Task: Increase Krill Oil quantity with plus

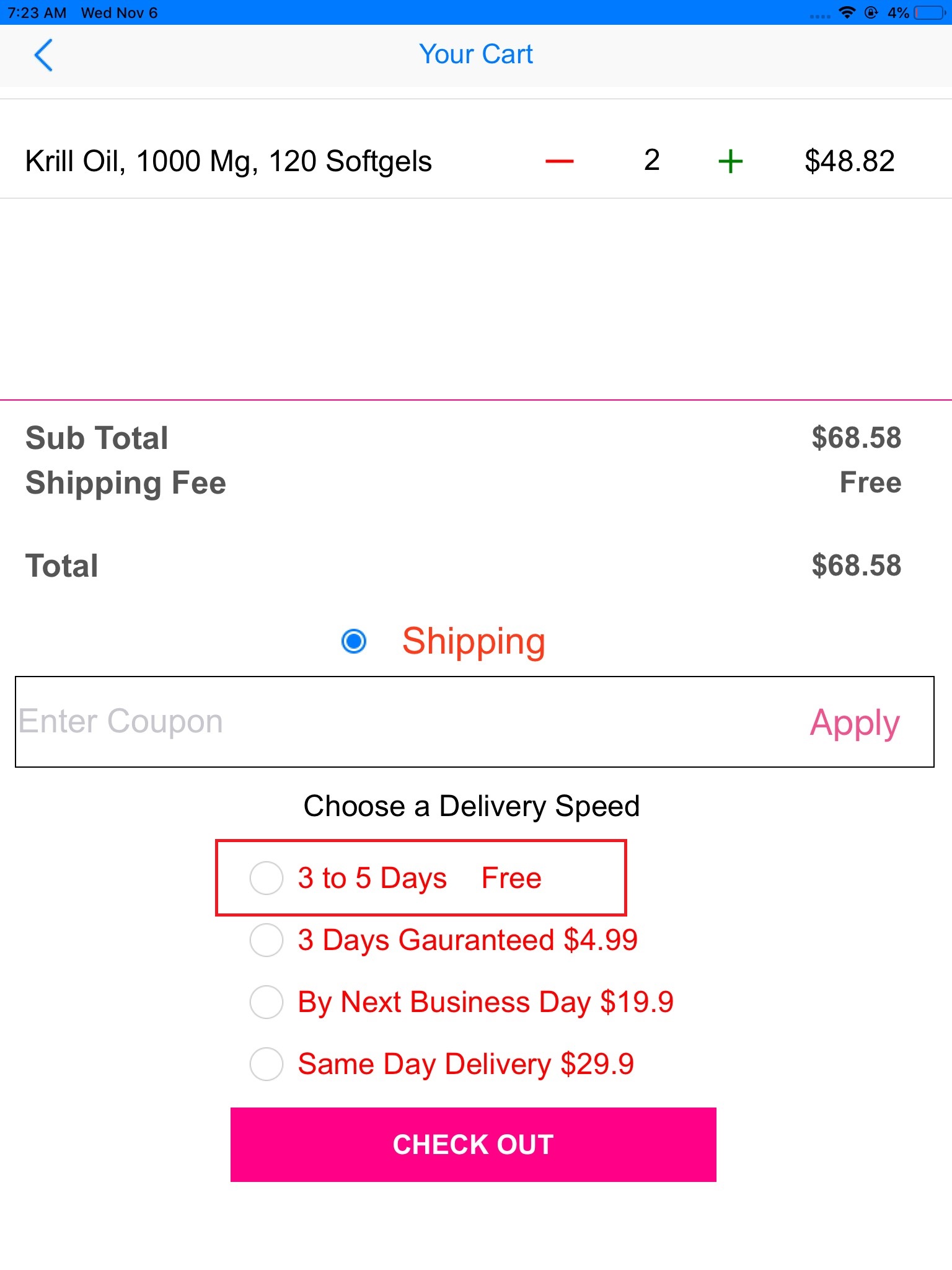Action: [730, 162]
